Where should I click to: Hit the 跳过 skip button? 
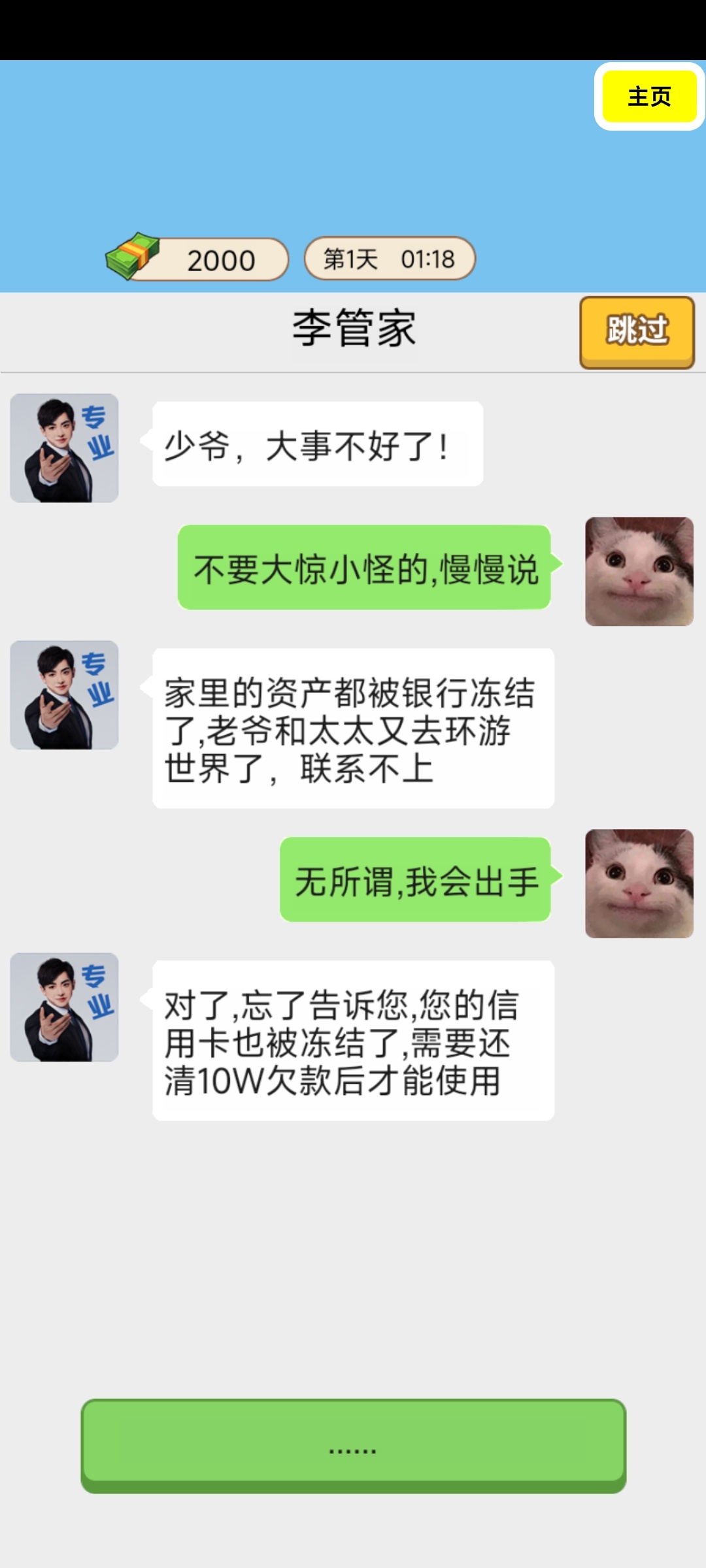tap(636, 331)
